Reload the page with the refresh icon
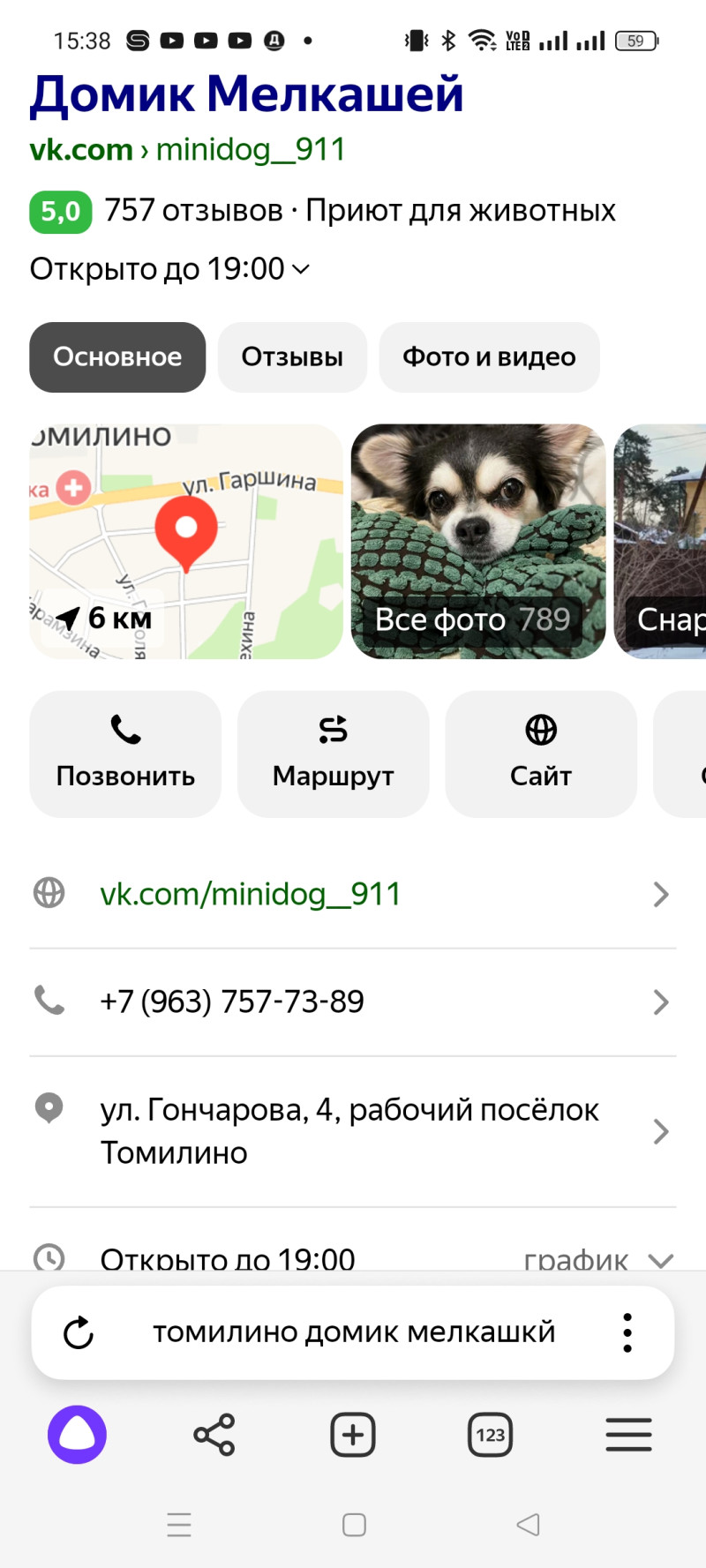 point(79,1332)
